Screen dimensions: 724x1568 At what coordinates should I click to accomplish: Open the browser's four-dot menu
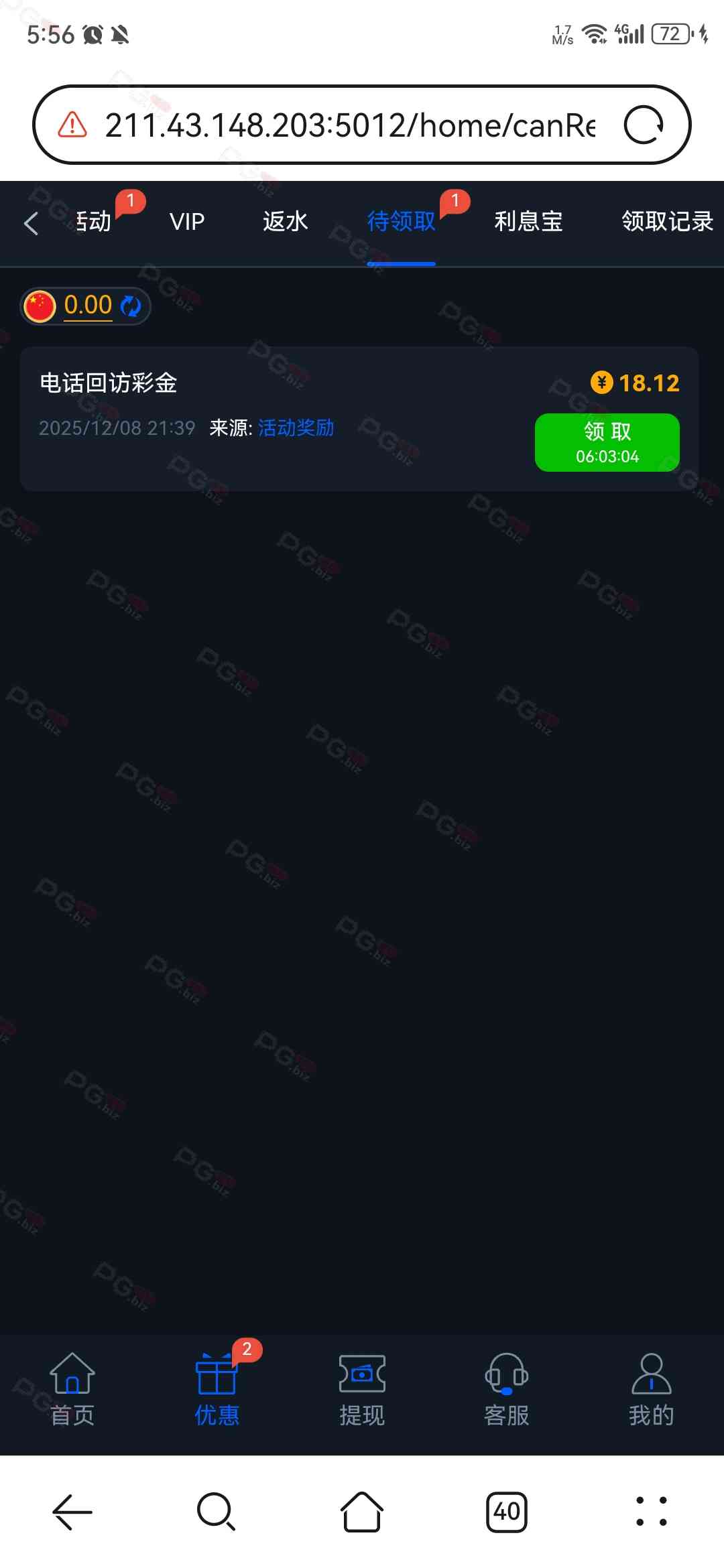click(651, 1512)
